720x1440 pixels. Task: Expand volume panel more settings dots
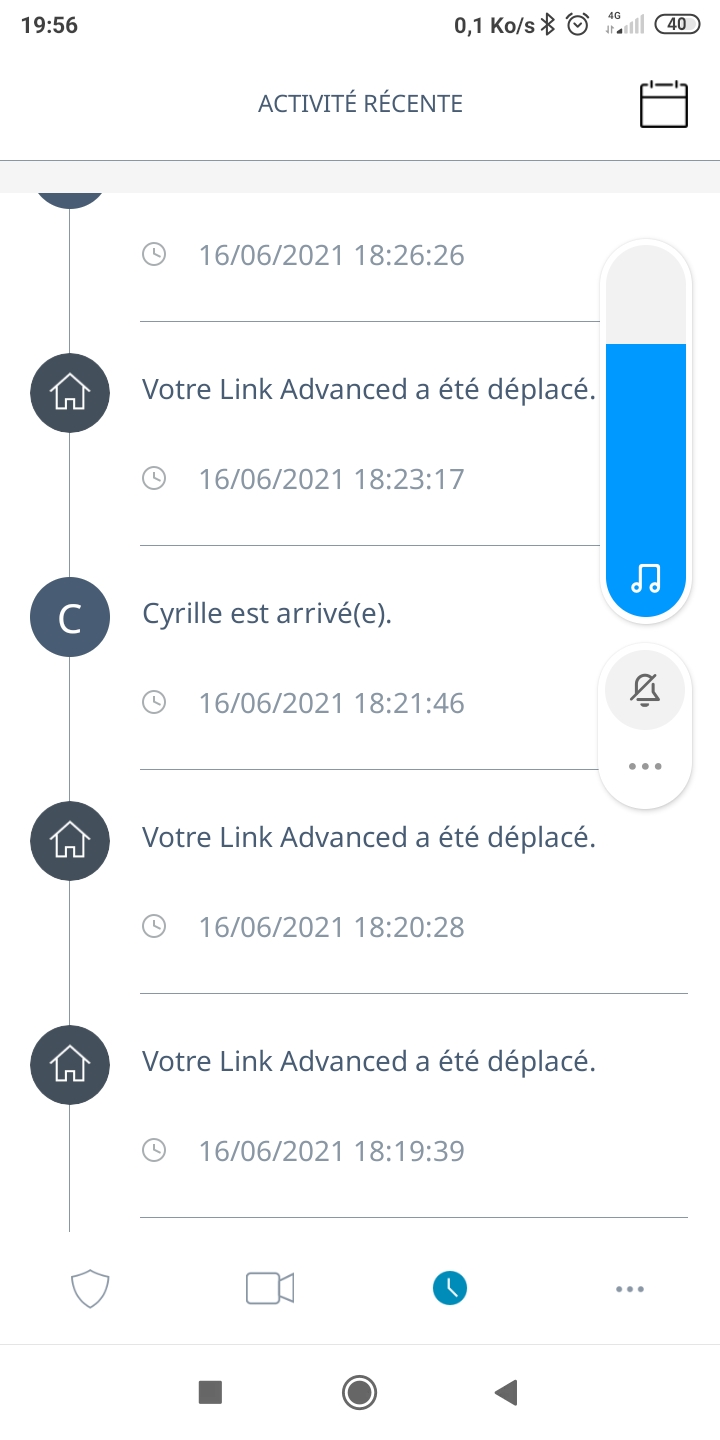(x=646, y=767)
